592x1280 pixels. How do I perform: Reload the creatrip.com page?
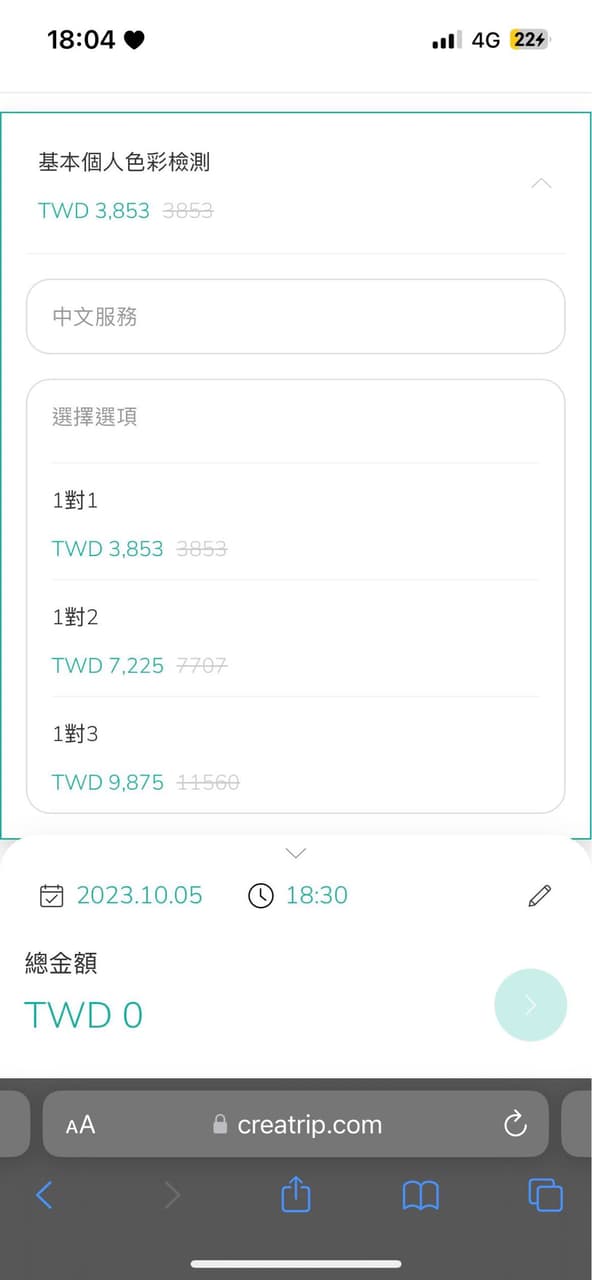[515, 1124]
